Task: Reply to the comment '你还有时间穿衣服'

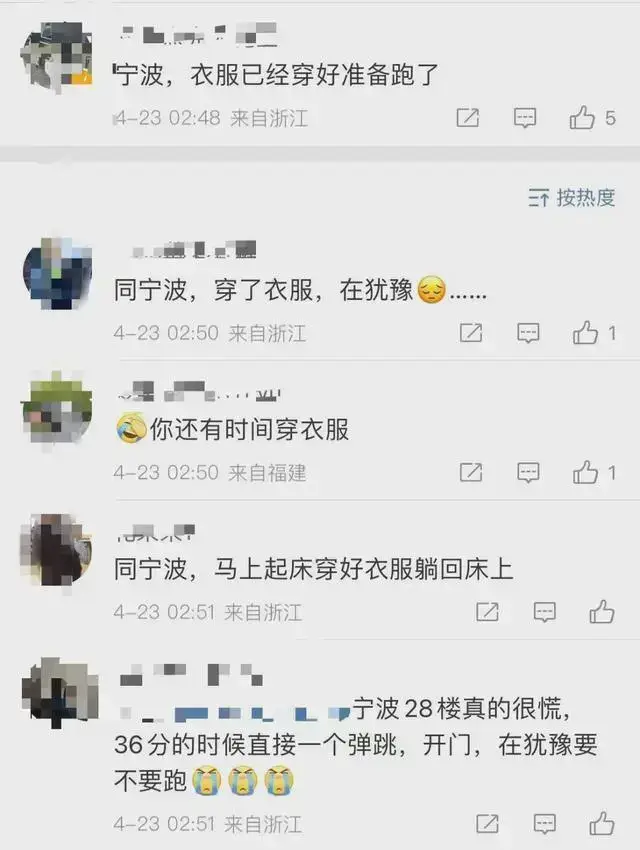Action: (x=528, y=472)
